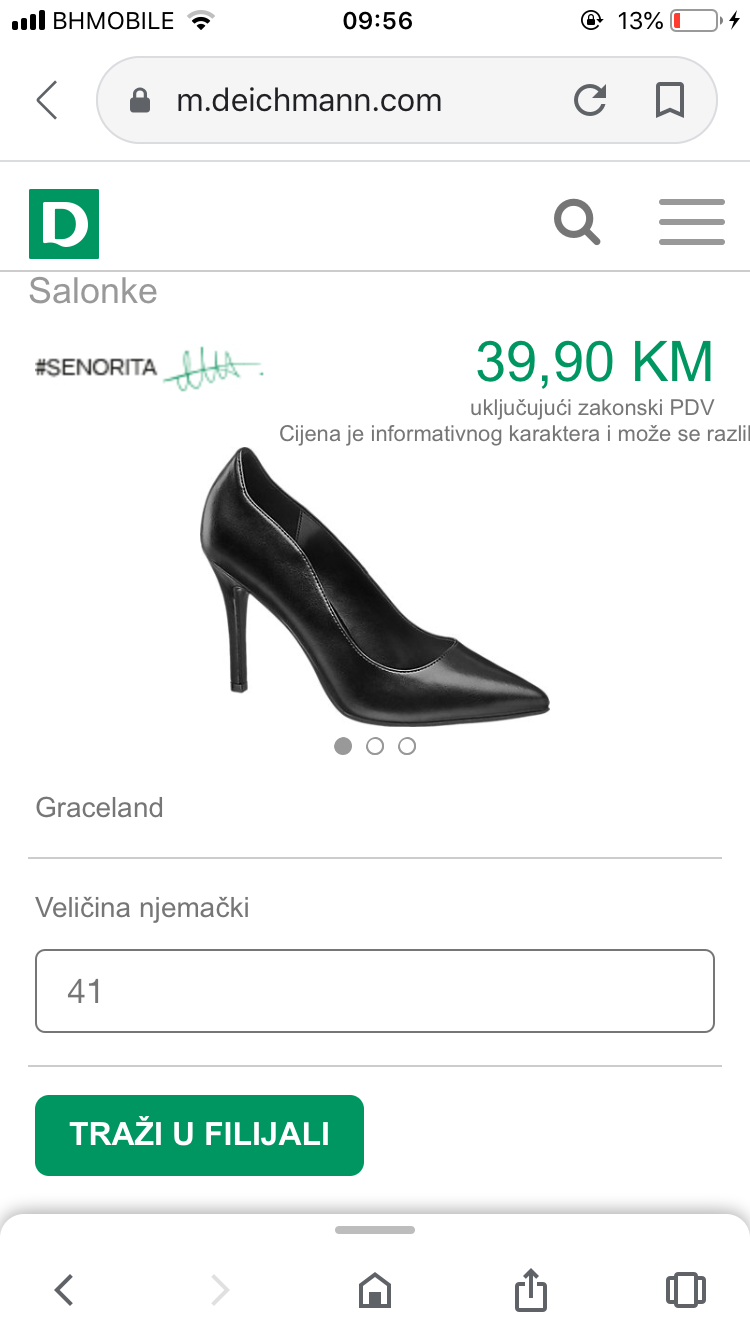750x1334 pixels.
Task: Select the third image page dot
Action: [407, 746]
